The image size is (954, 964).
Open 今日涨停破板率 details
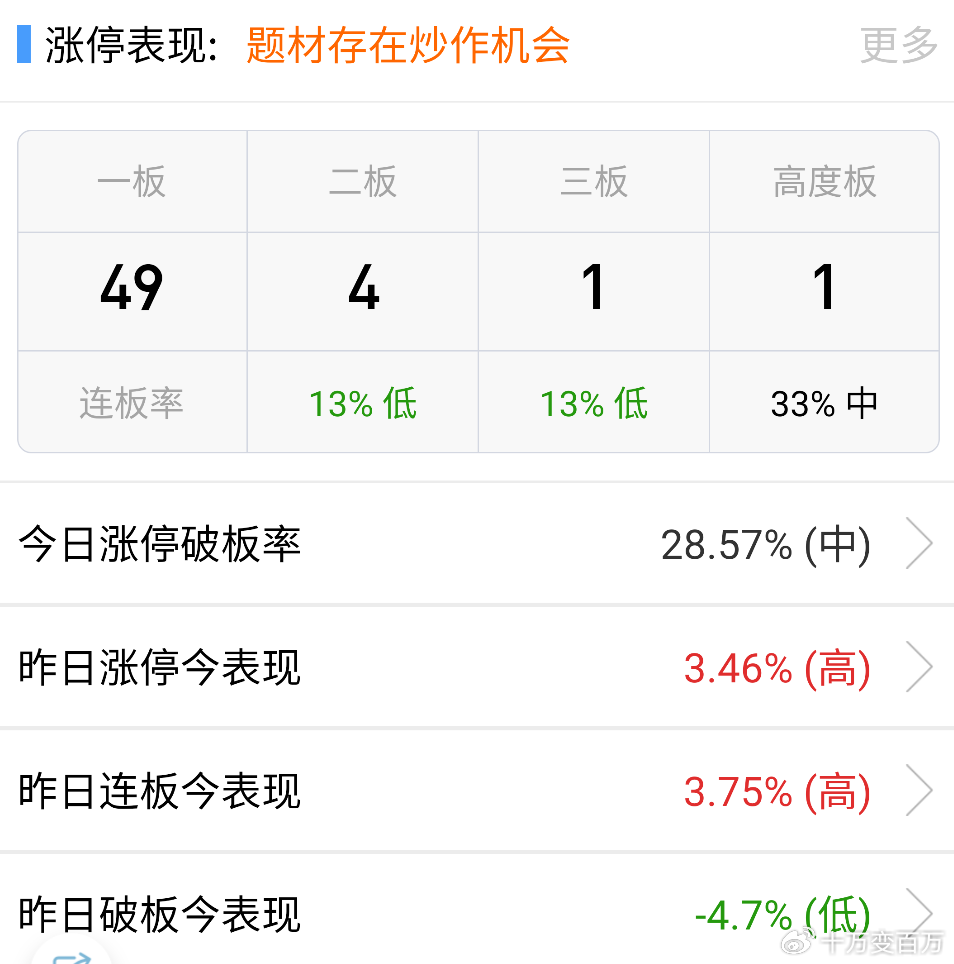(476, 545)
